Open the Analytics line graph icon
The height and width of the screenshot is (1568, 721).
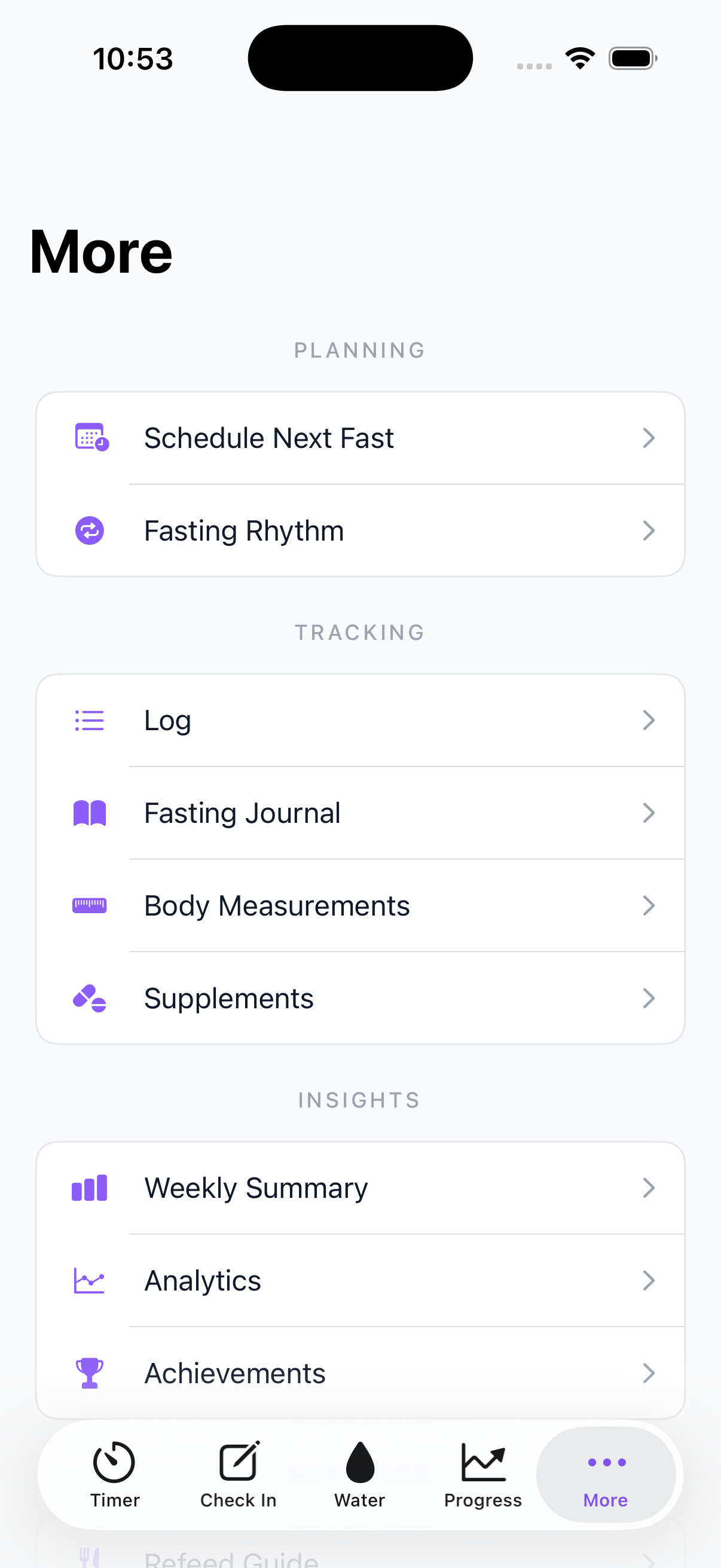click(x=89, y=1280)
